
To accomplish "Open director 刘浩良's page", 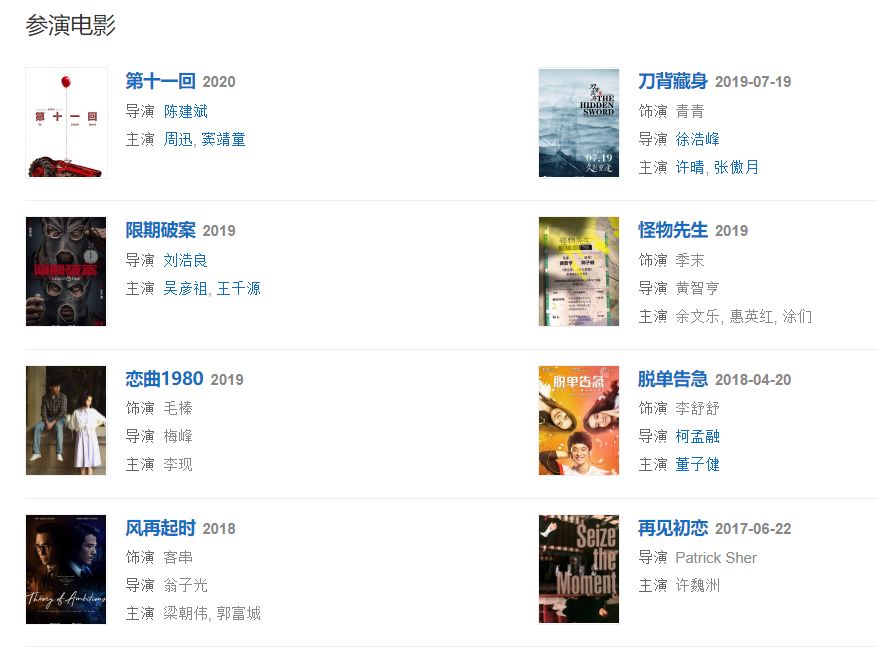I will tap(186, 260).
